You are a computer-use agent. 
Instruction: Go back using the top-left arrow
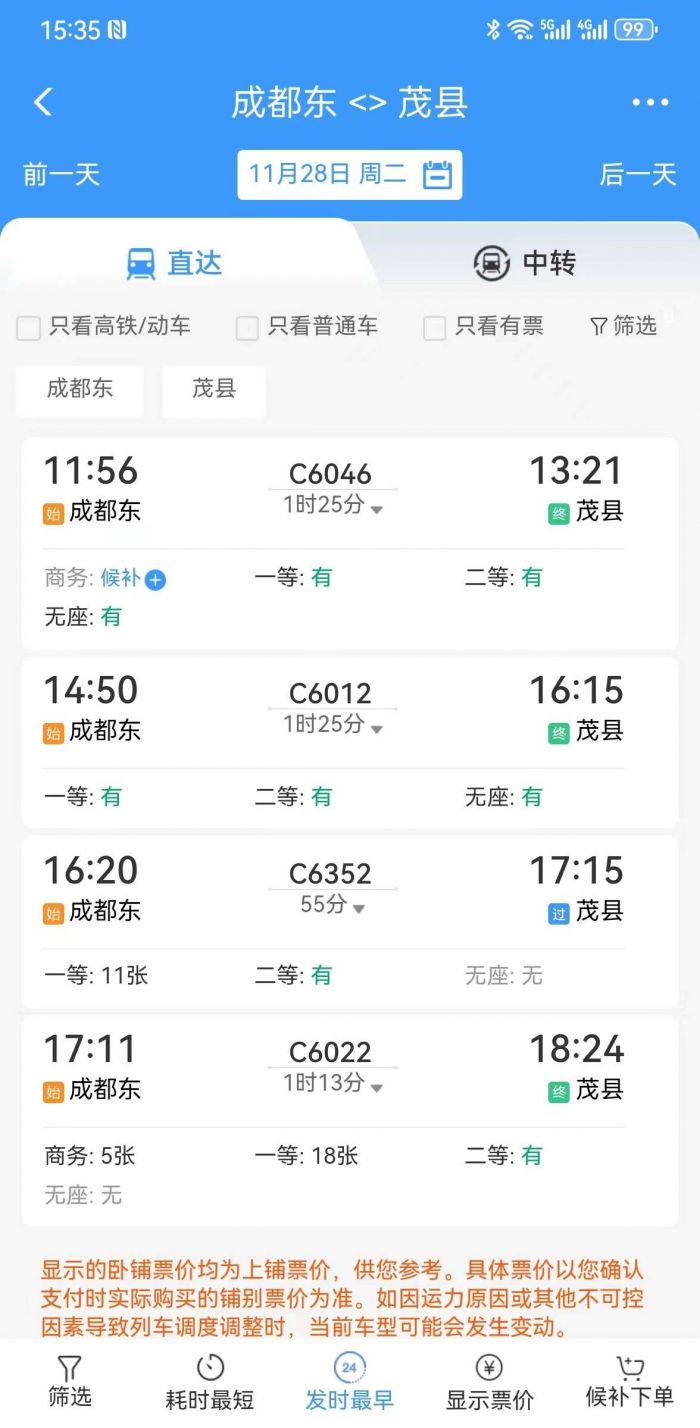[x=43, y=102]
